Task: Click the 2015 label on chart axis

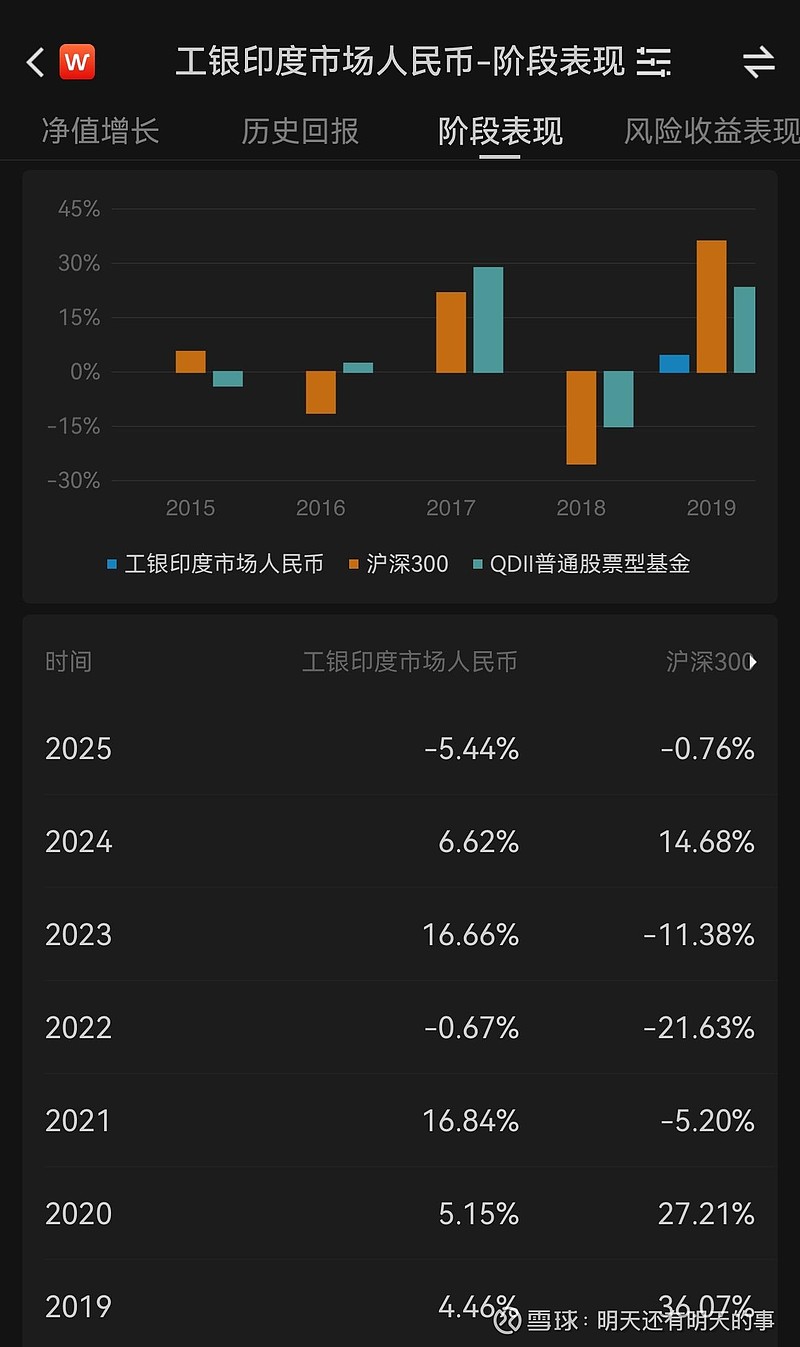Action: 191,508
